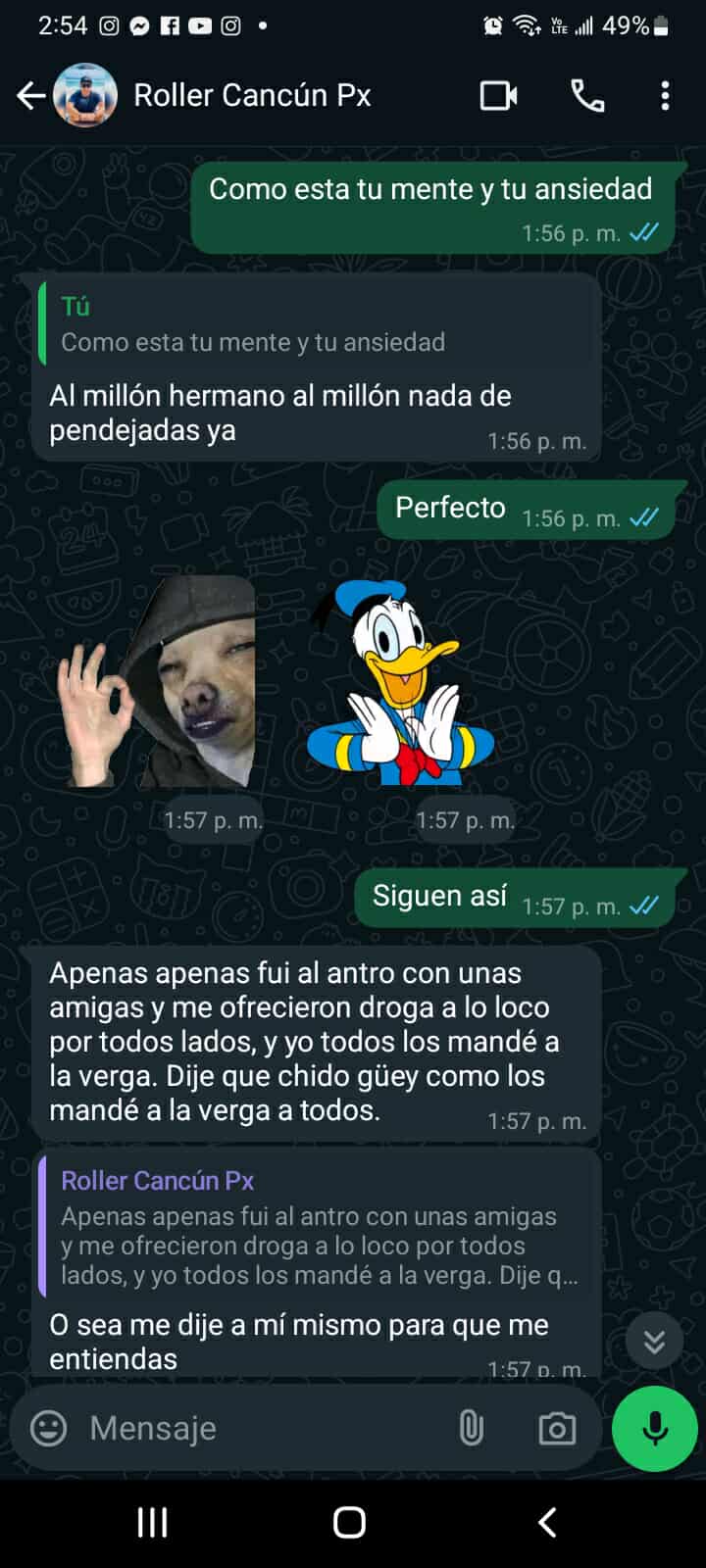Open the overflow menu with more options
This screenshot has height=1568, width=706.
point(665,96)
